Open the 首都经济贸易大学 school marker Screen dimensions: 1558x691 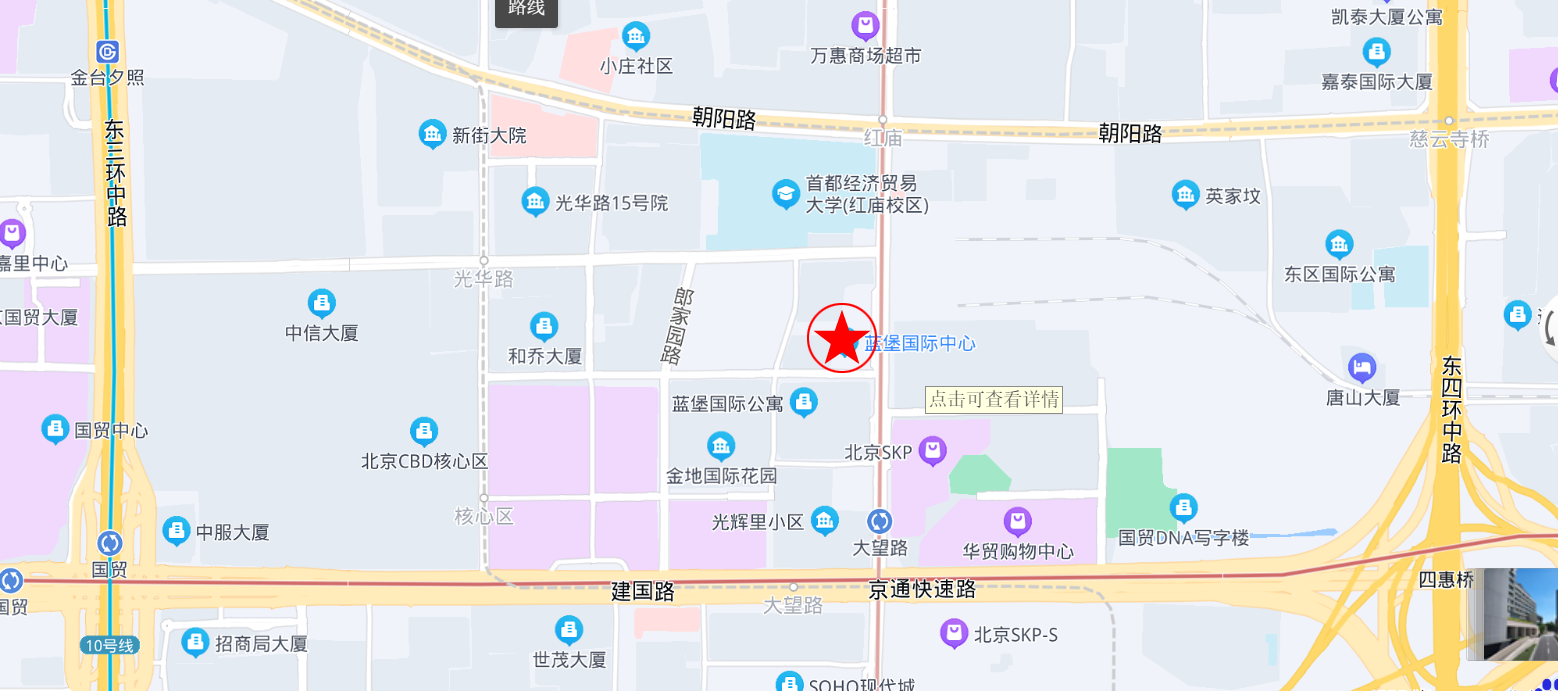(x=786, y=193)
